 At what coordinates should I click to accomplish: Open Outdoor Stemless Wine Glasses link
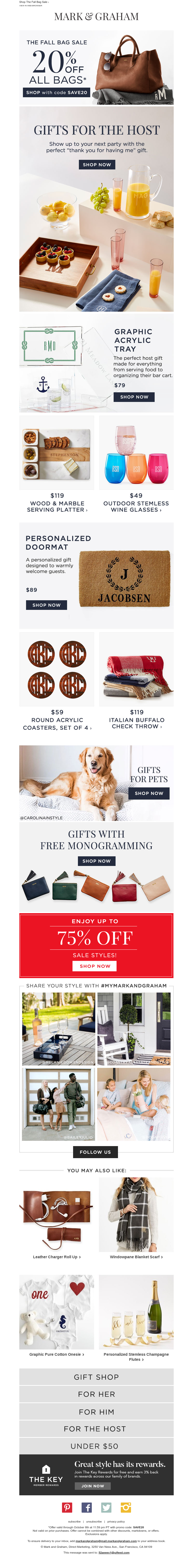point(136,506)
